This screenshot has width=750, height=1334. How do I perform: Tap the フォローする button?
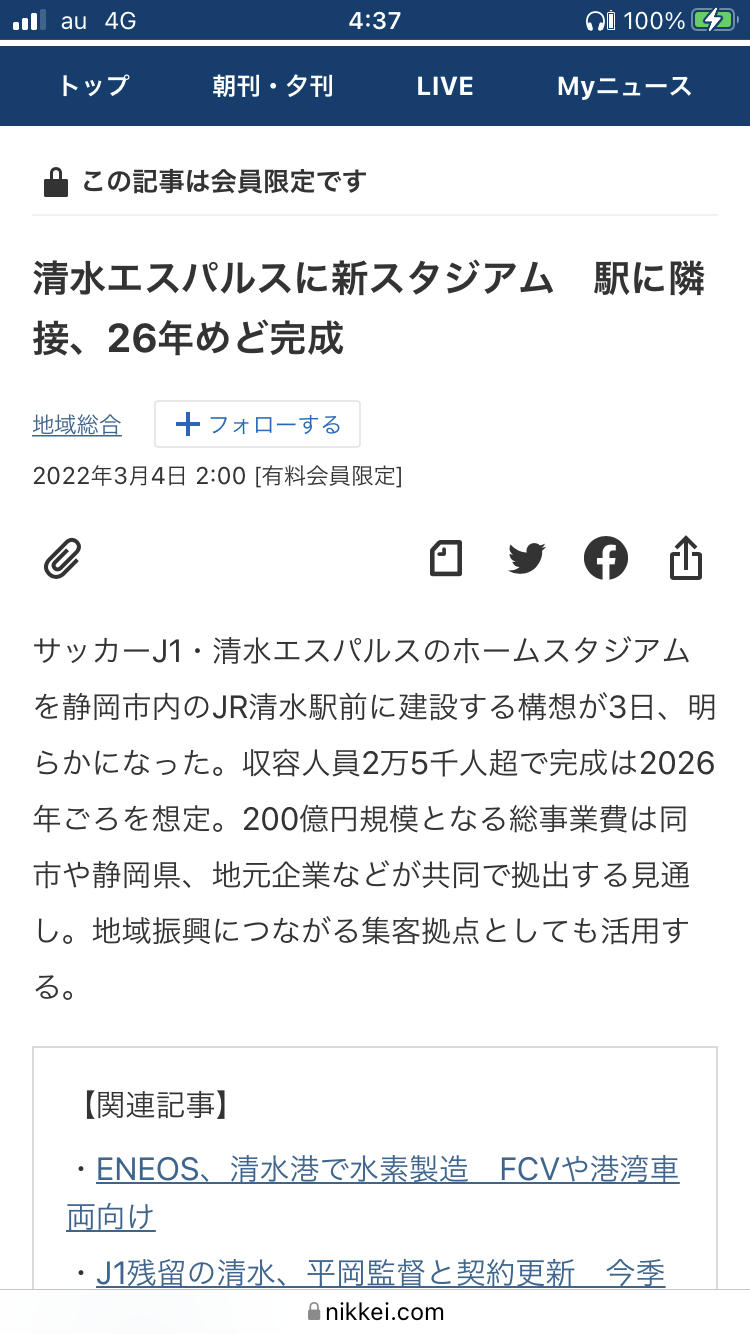point(257,425)
